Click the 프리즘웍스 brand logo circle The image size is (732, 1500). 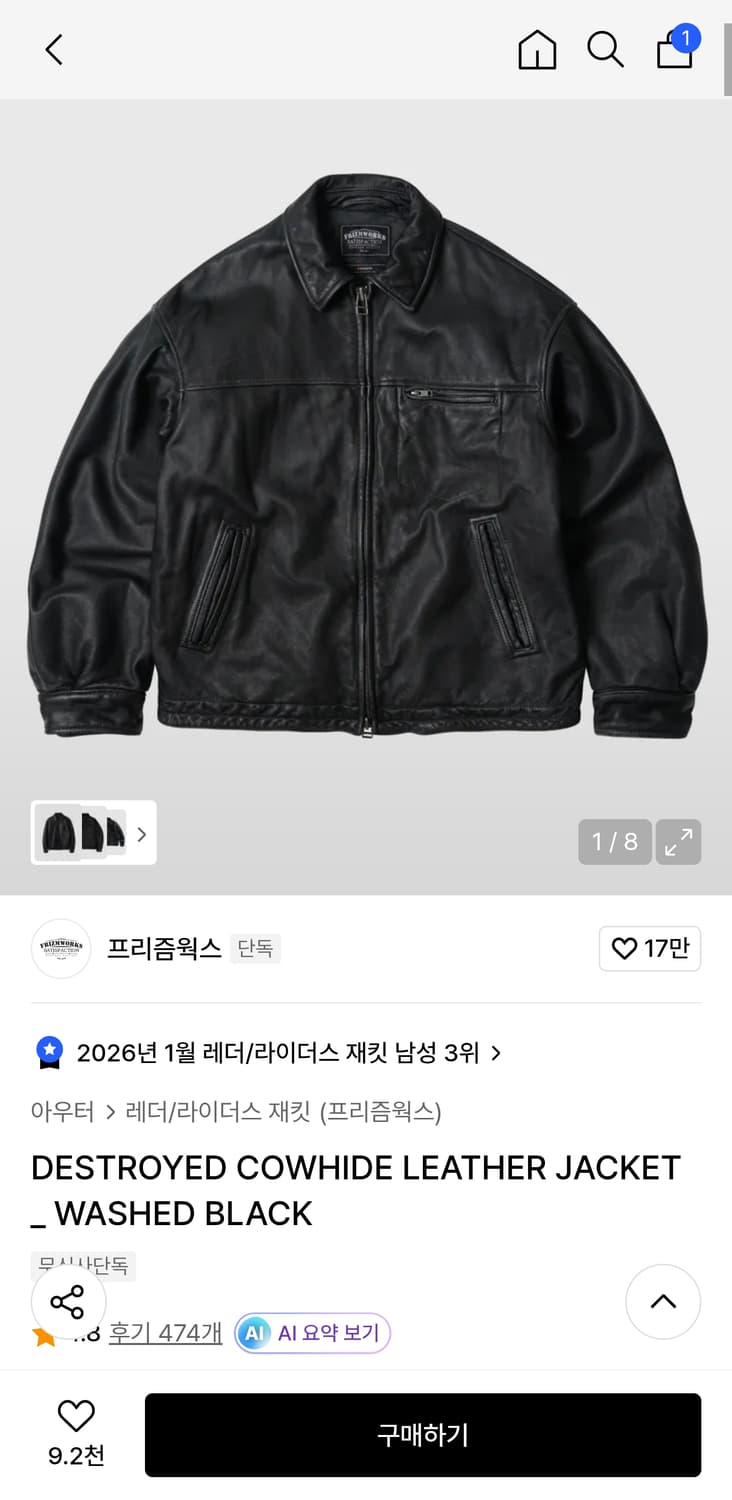61,948
